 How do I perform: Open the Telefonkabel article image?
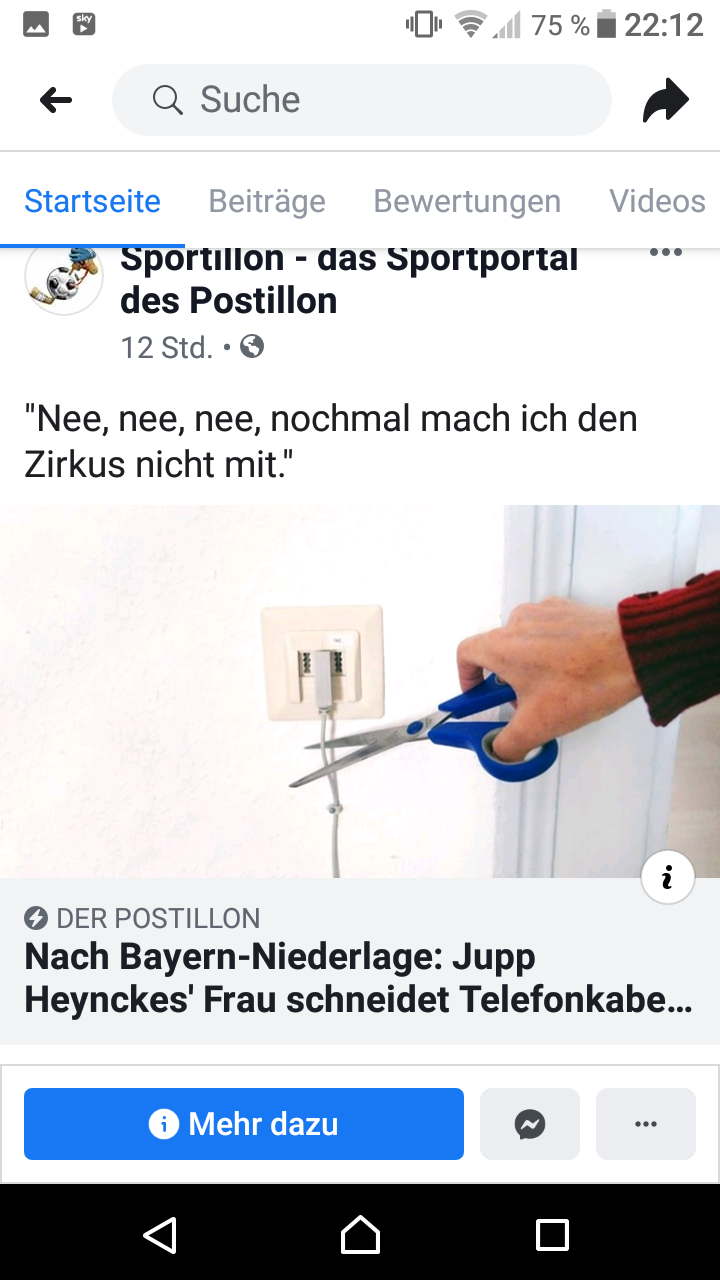pos(360,691)
